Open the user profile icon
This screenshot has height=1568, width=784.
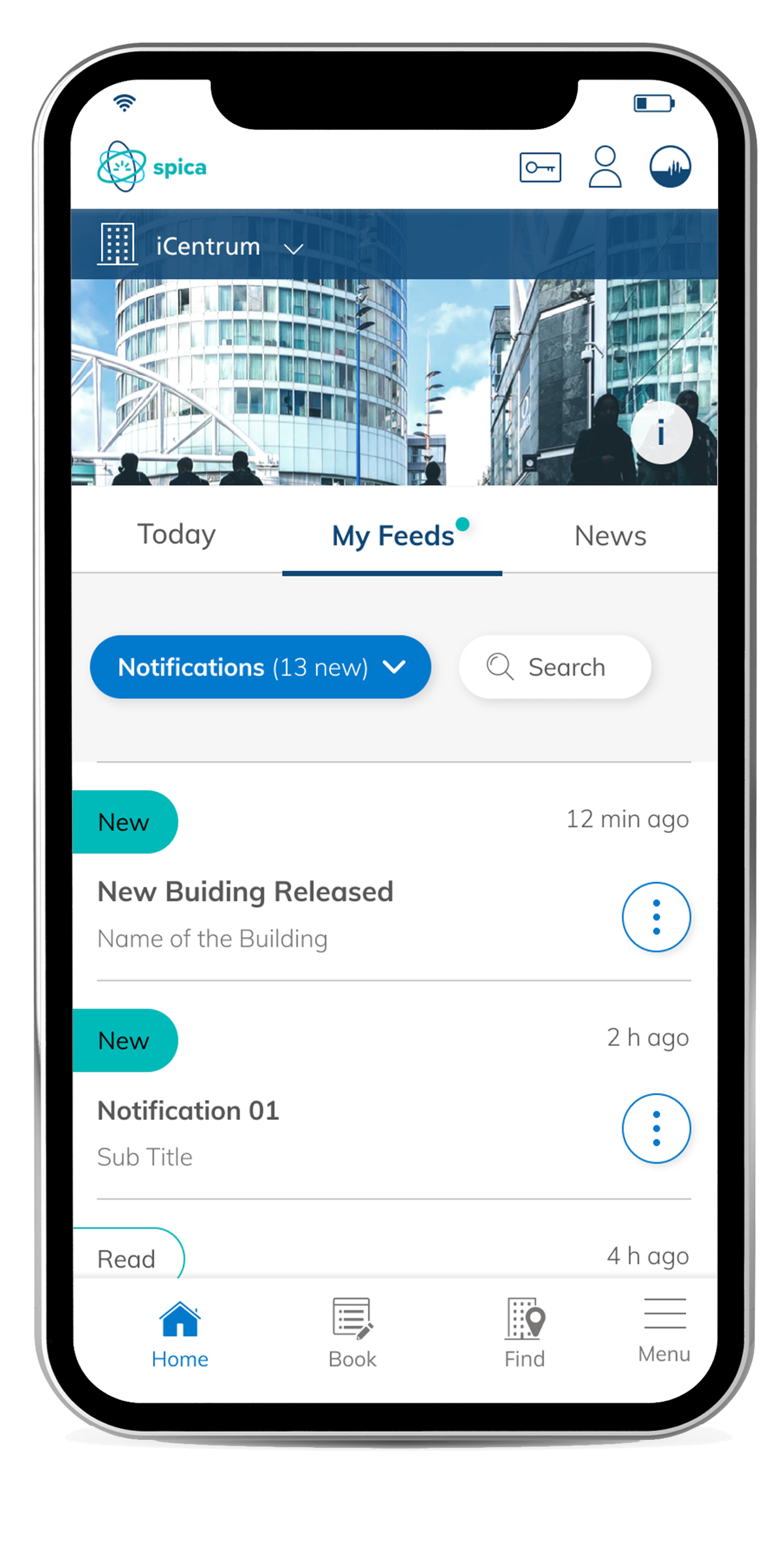click(x=605, y=167)
